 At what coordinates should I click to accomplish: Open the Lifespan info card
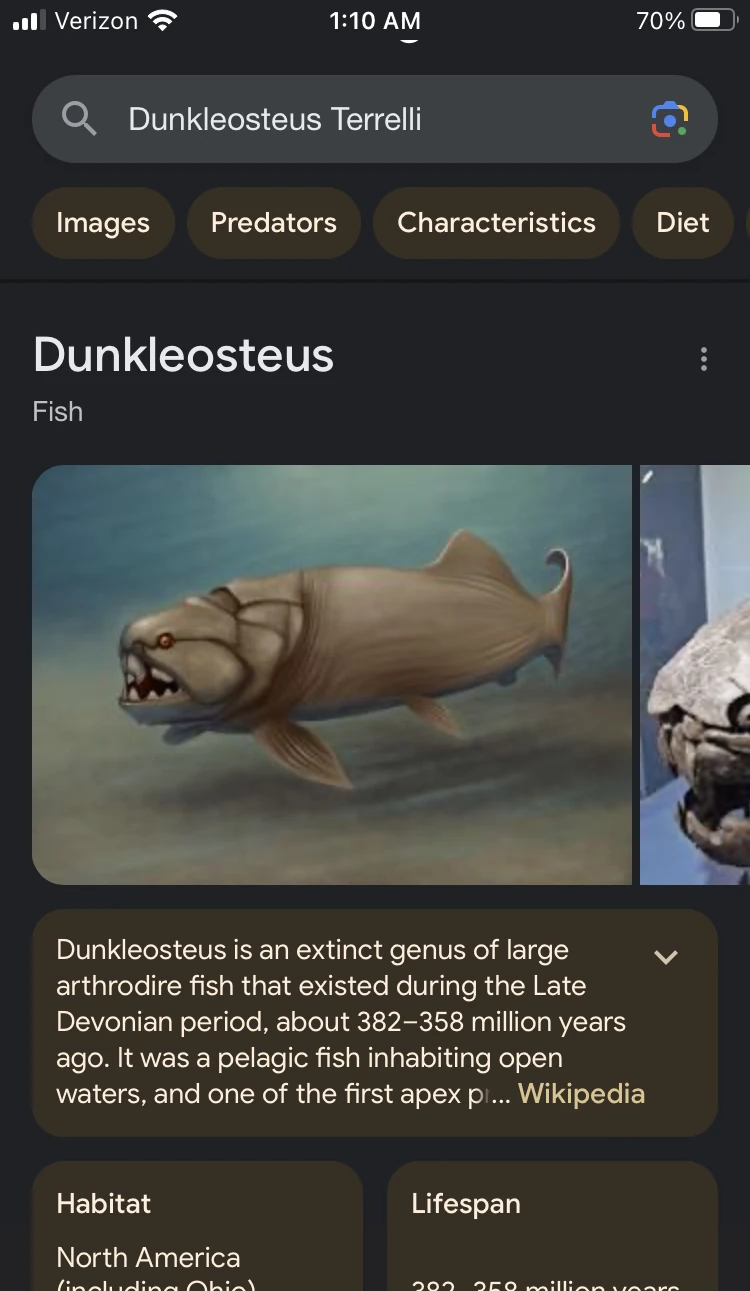coord(551,1226)
